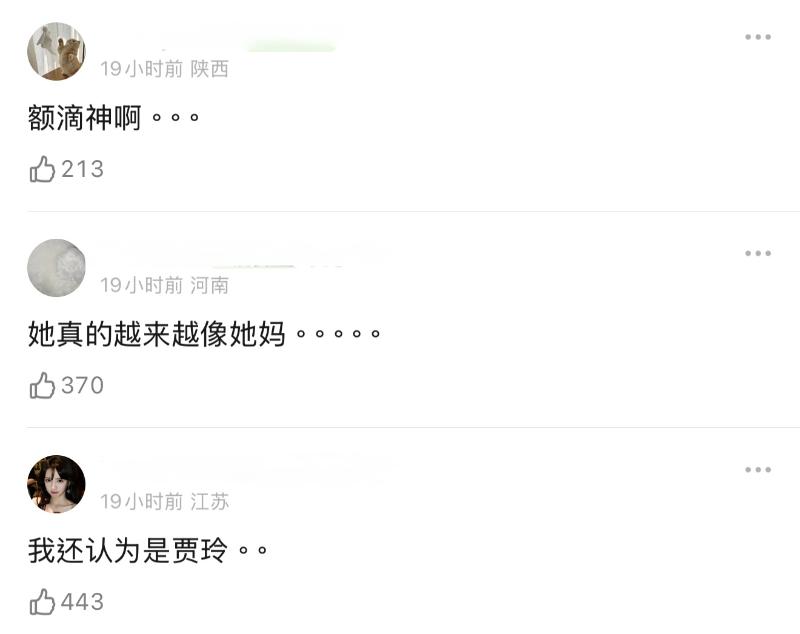Like the comment 我还认为是贾玲
The height and width of the screenshot is (634, 800).
pos(43,601)
